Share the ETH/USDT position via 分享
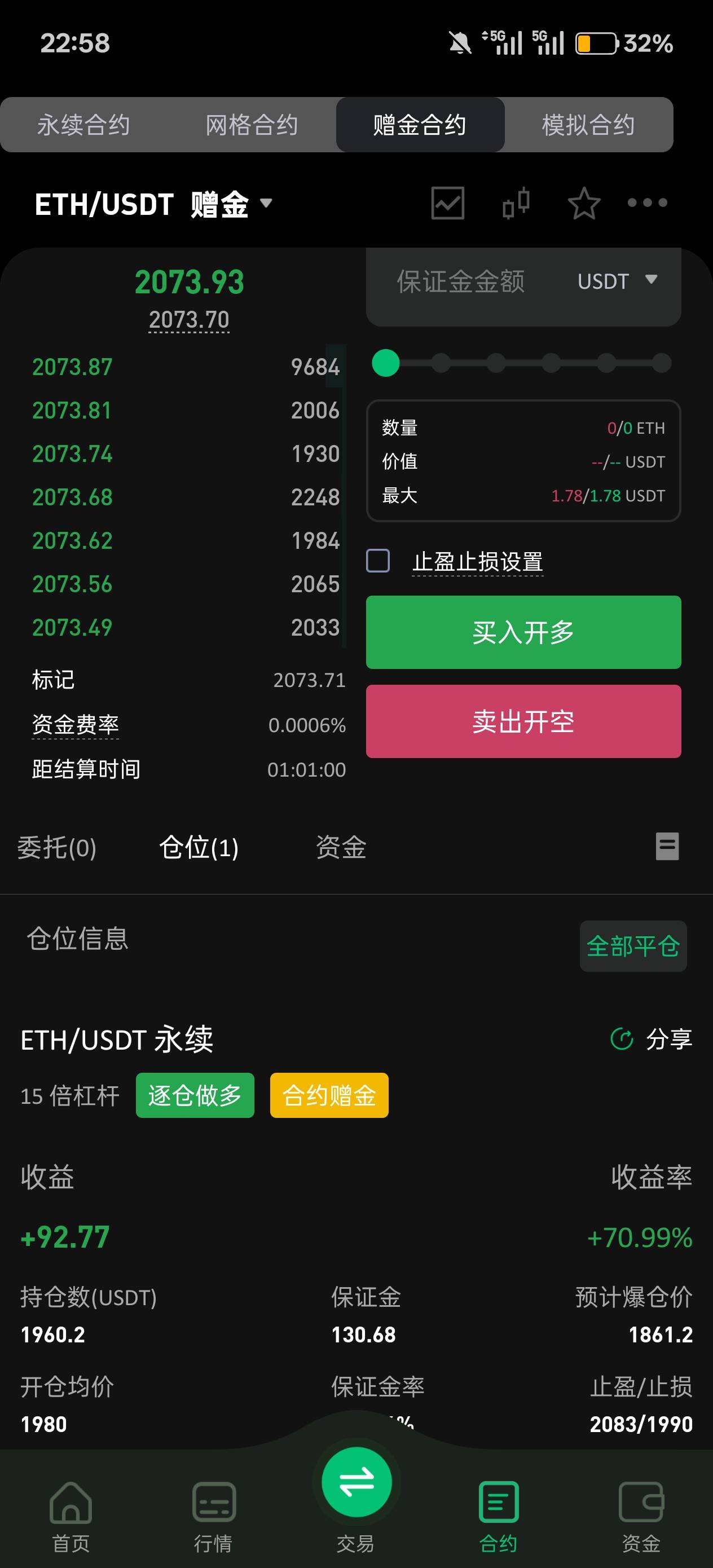 652,1039
